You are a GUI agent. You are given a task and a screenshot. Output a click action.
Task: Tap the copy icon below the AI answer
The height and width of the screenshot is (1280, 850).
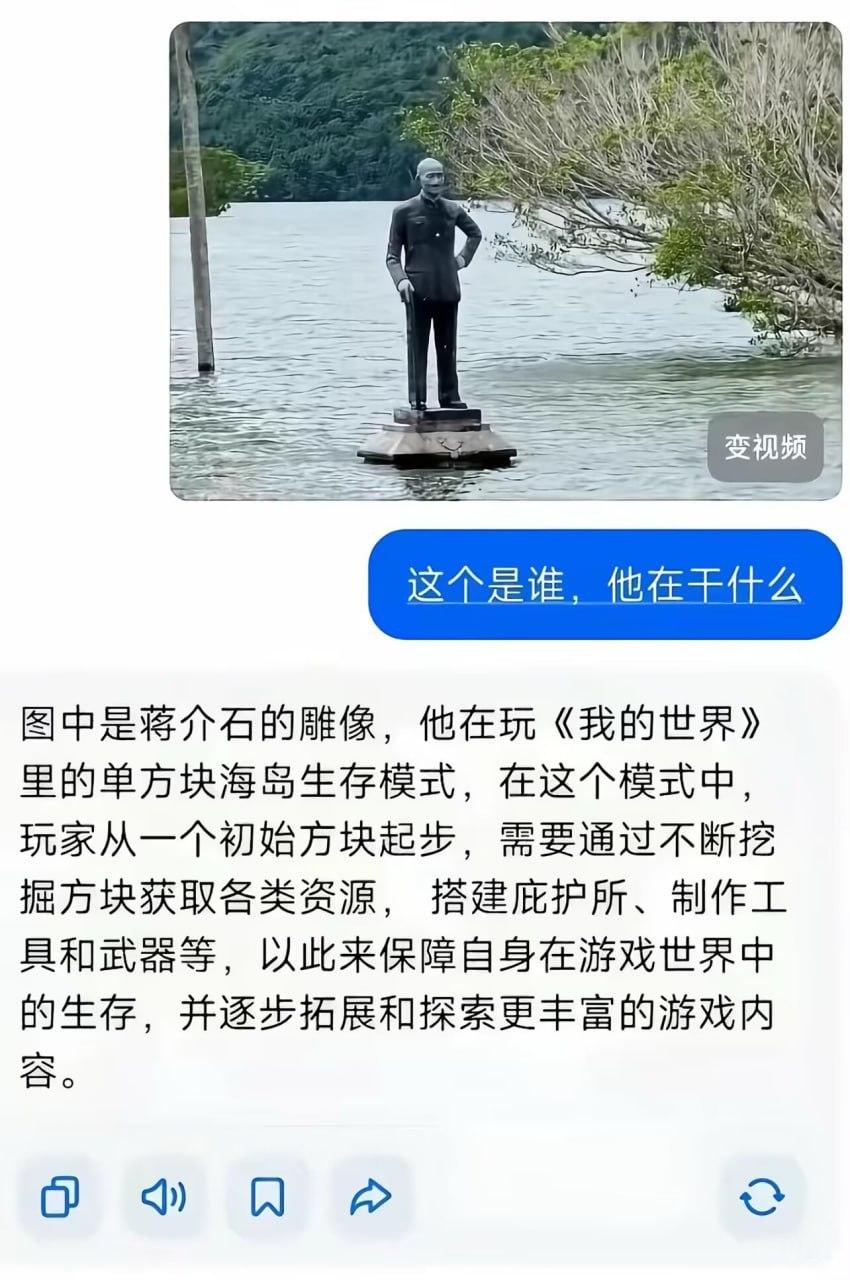coord(62,1196)
